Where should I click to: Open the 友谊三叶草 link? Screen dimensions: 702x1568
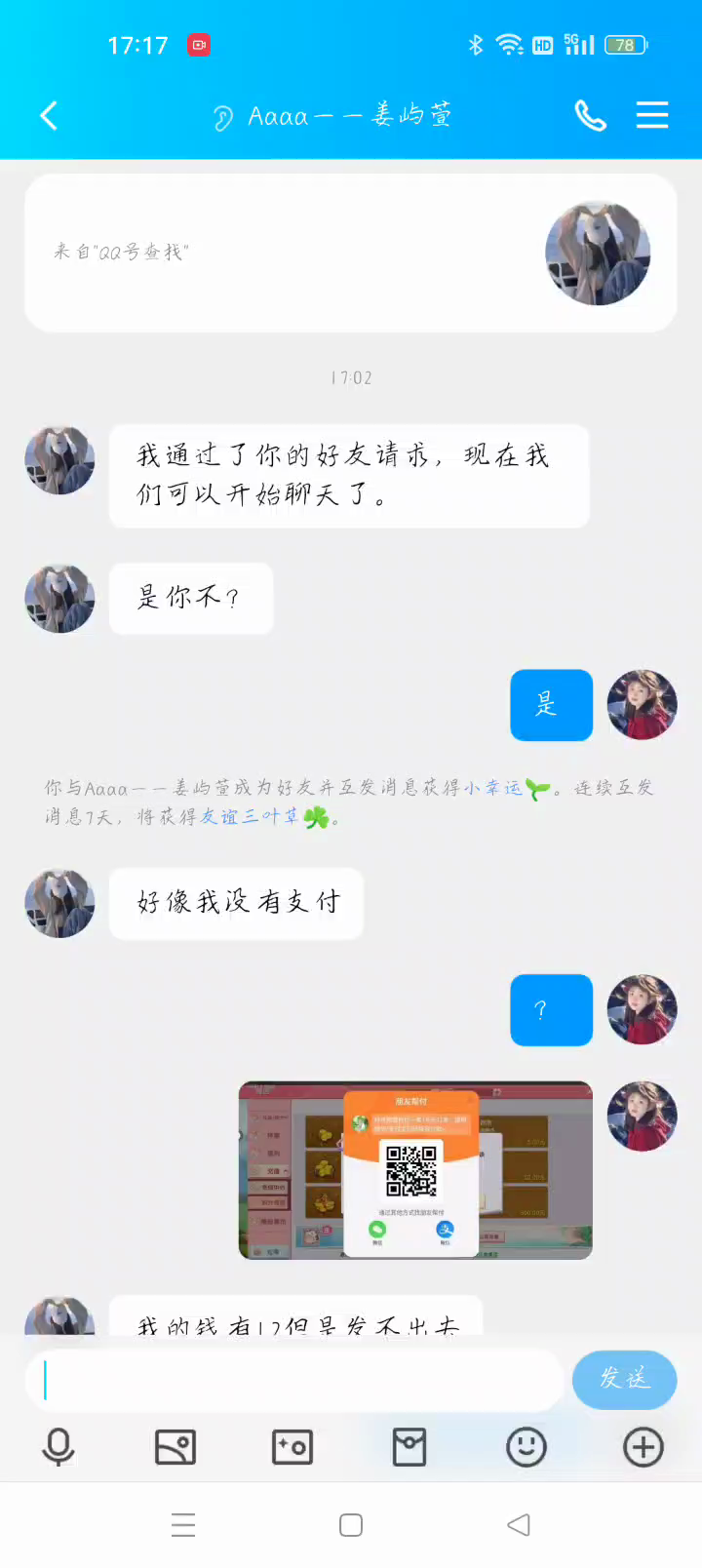point(250,817)
